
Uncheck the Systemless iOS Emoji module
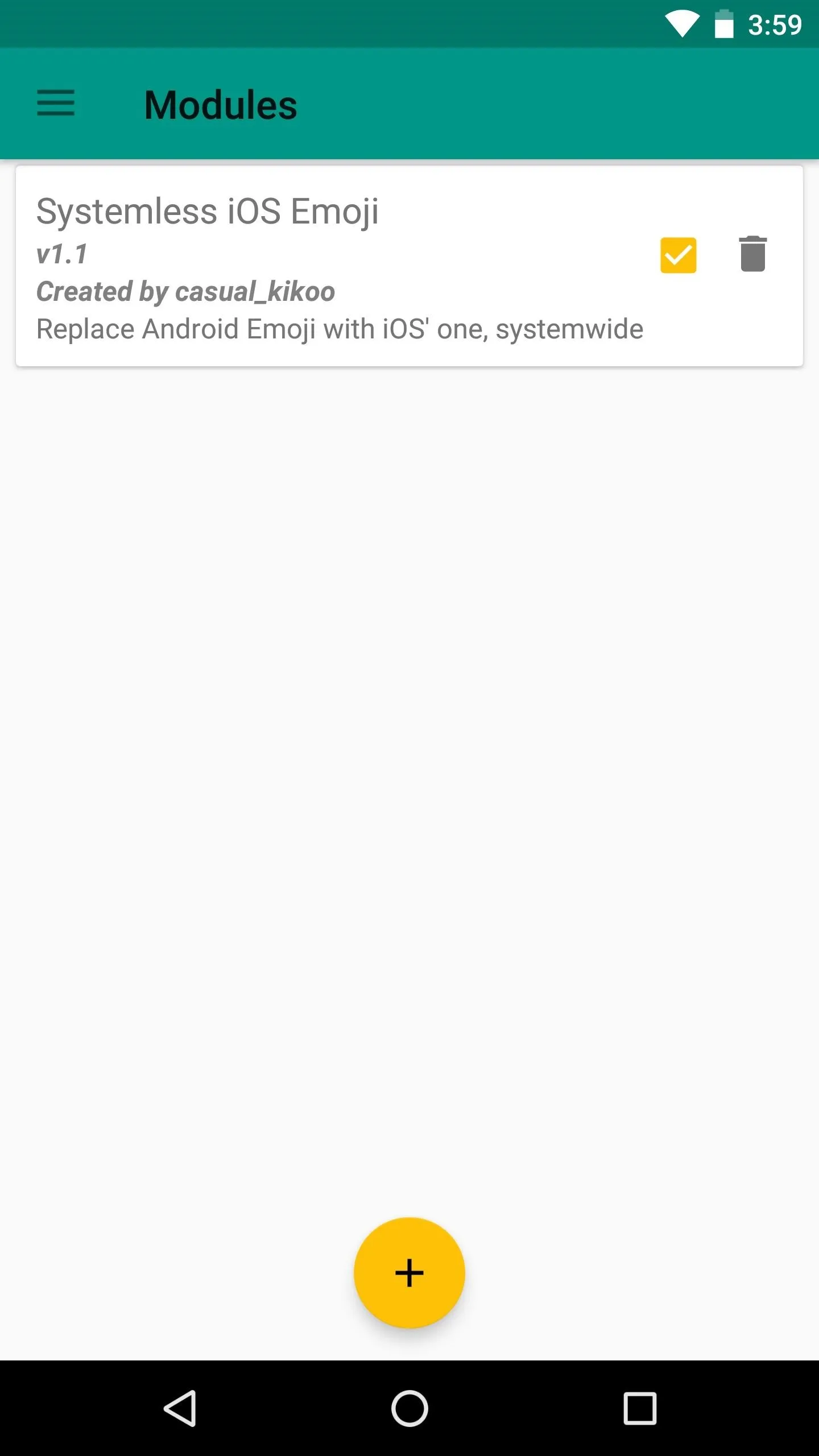(678, 255)
